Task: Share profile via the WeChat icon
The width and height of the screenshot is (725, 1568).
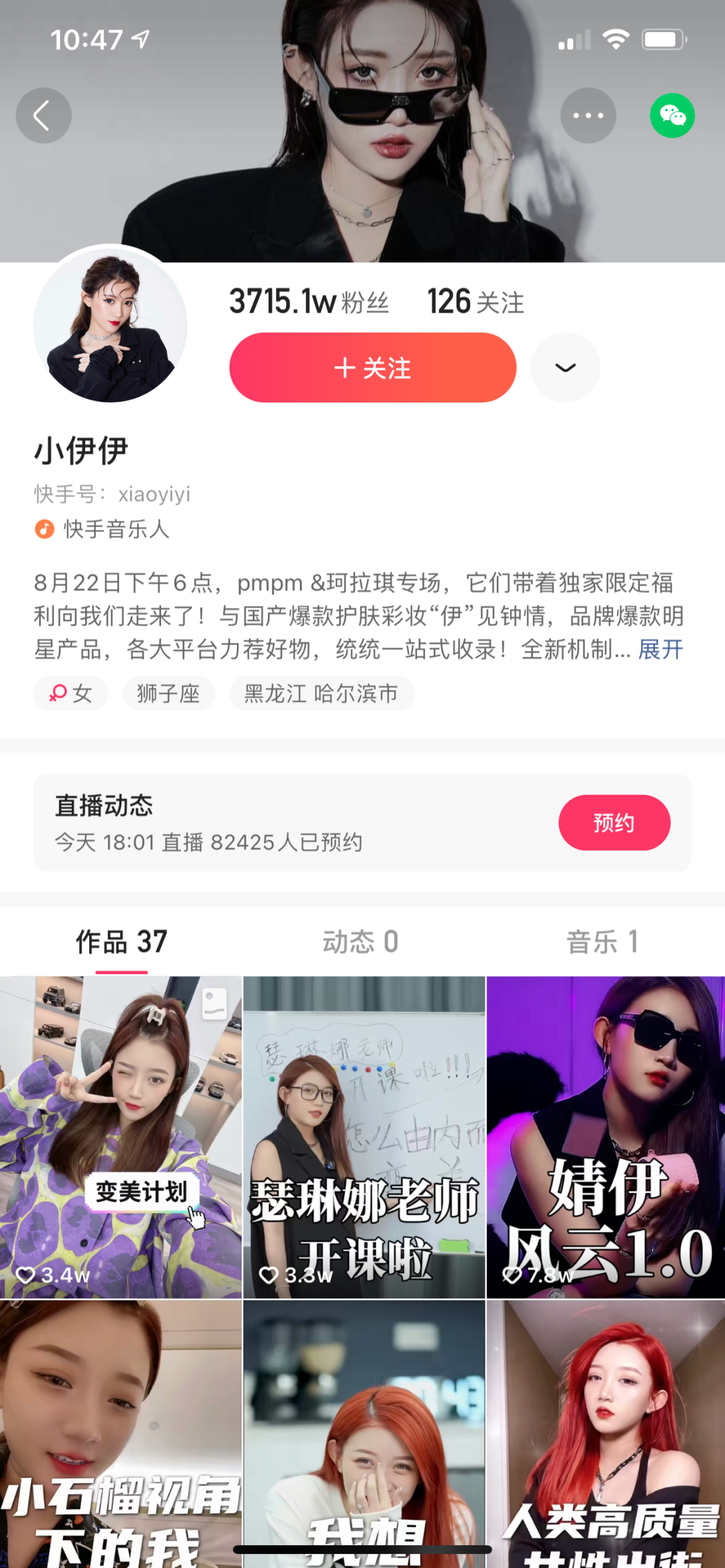Action: [x=672, y=115]
